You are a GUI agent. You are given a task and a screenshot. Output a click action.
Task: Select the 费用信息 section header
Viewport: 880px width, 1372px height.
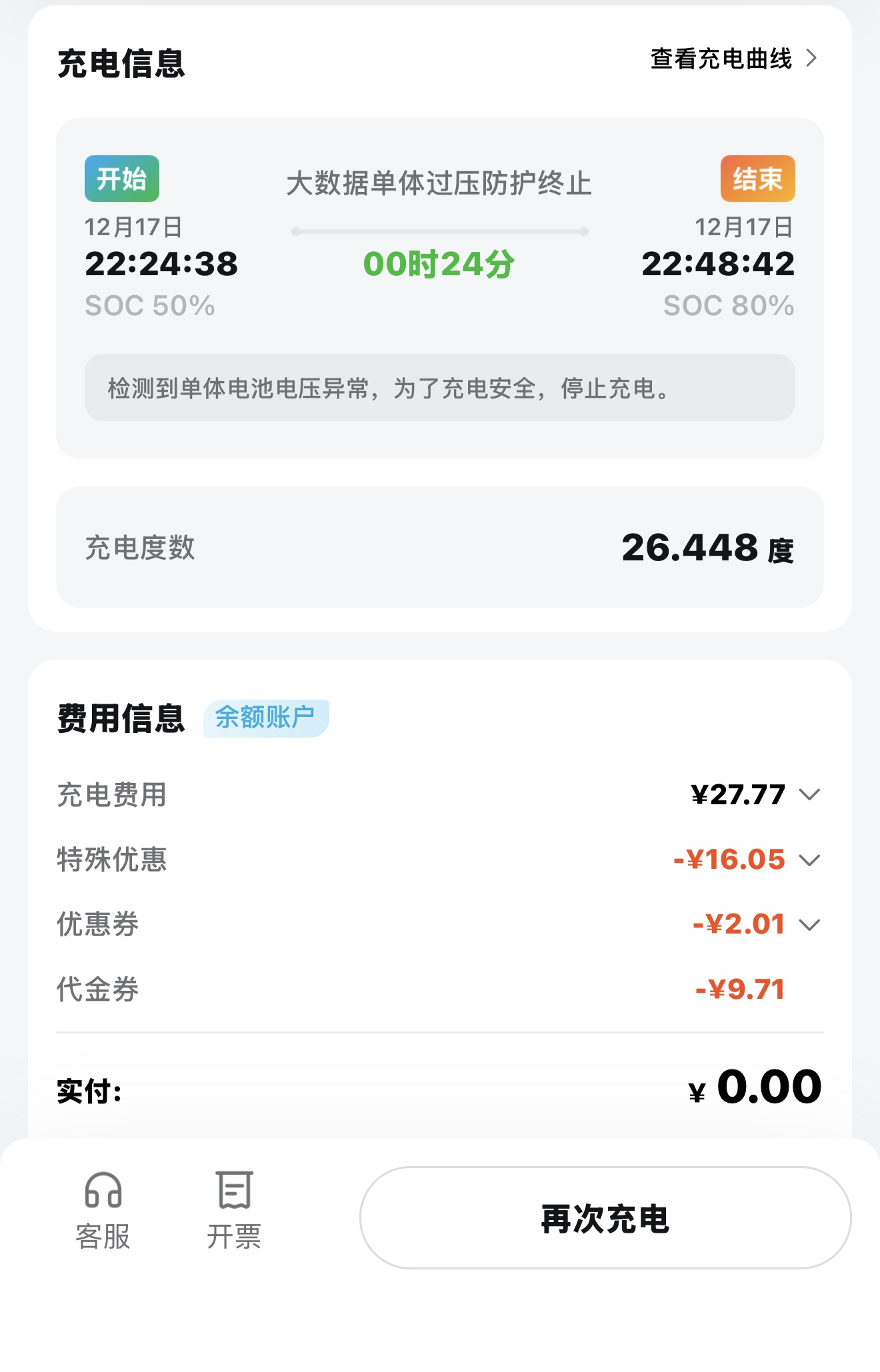point(121,718)
